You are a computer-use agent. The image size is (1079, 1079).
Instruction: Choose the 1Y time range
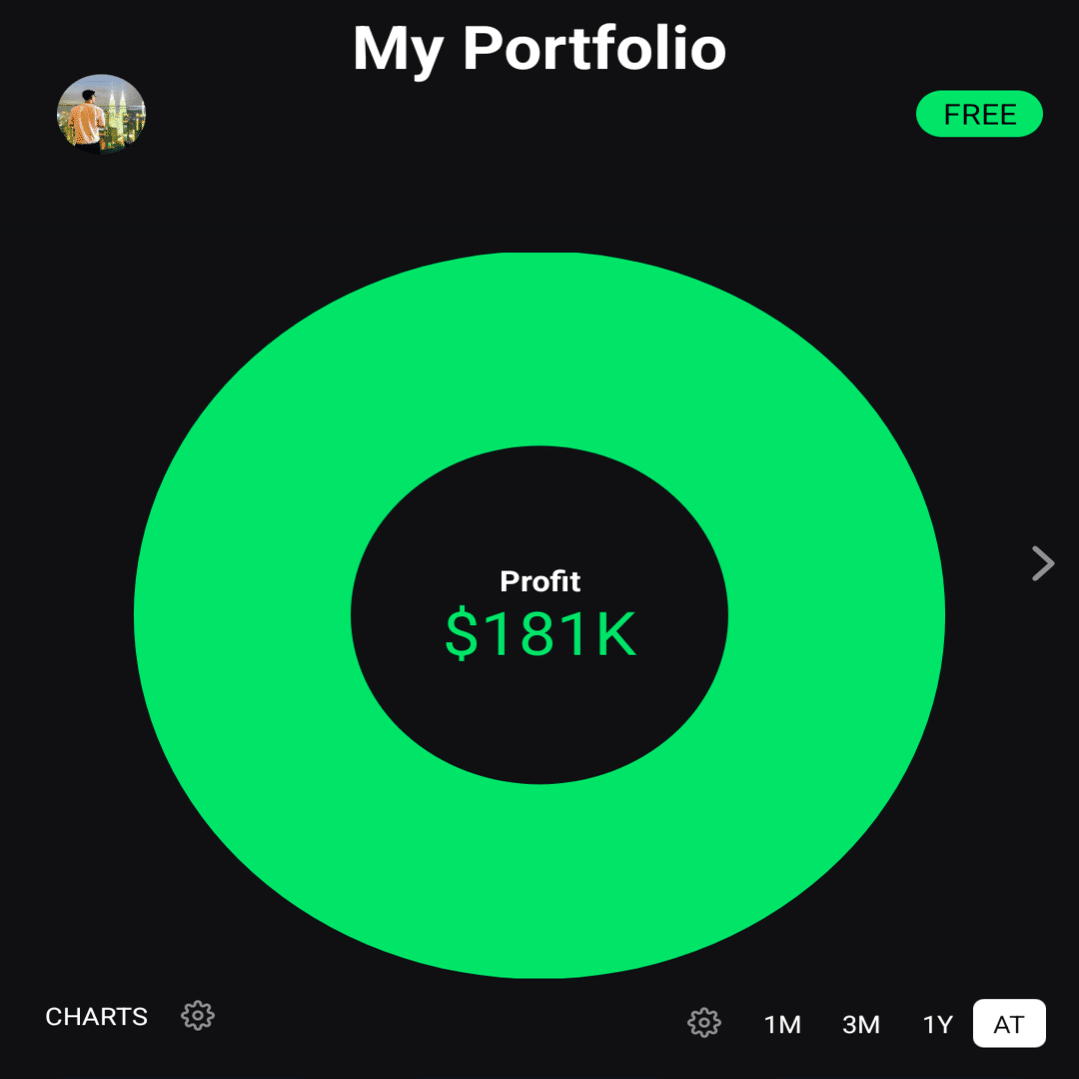click(x=937, y=1024)
